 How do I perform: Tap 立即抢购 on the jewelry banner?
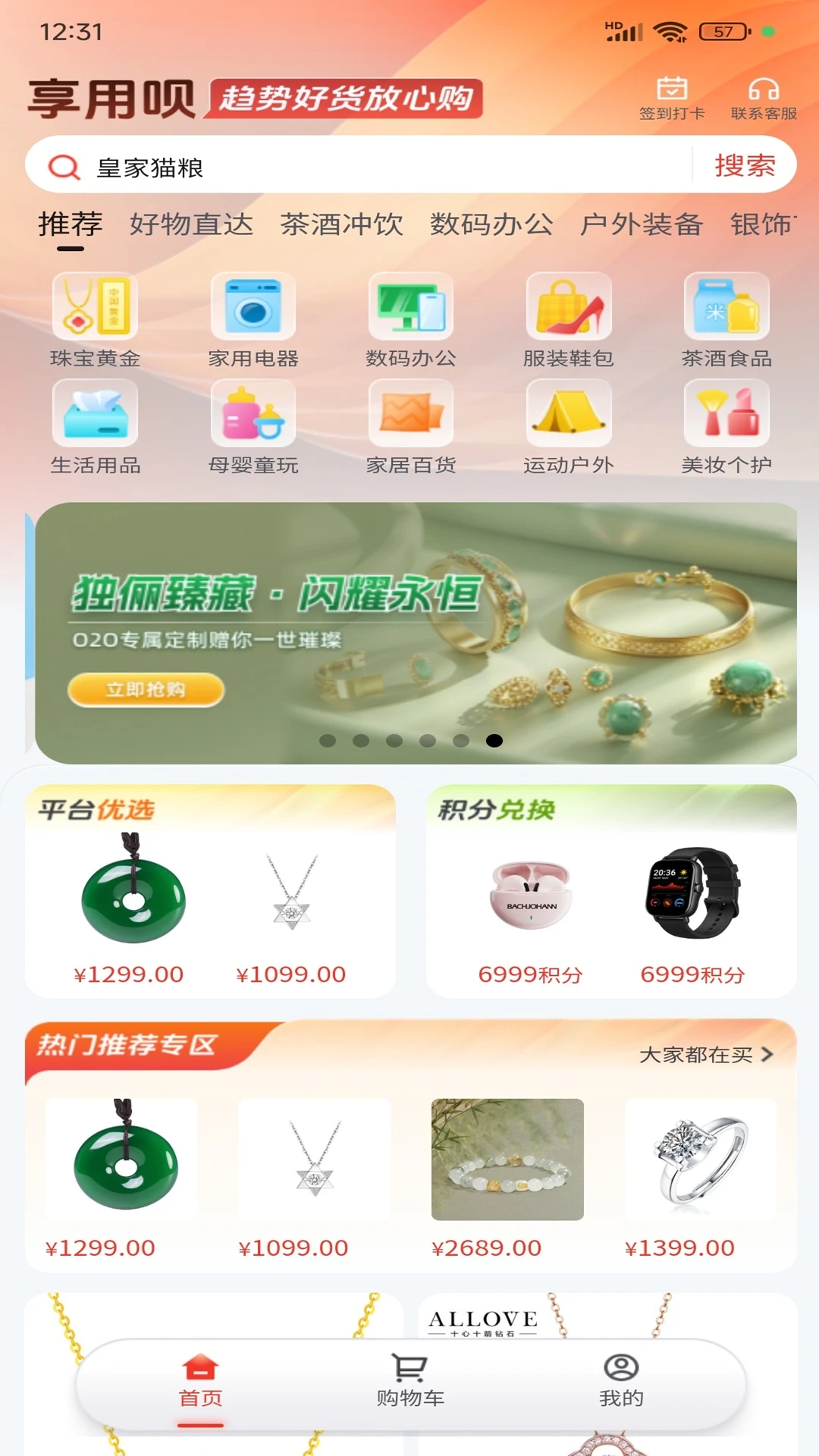coord(146,689)
